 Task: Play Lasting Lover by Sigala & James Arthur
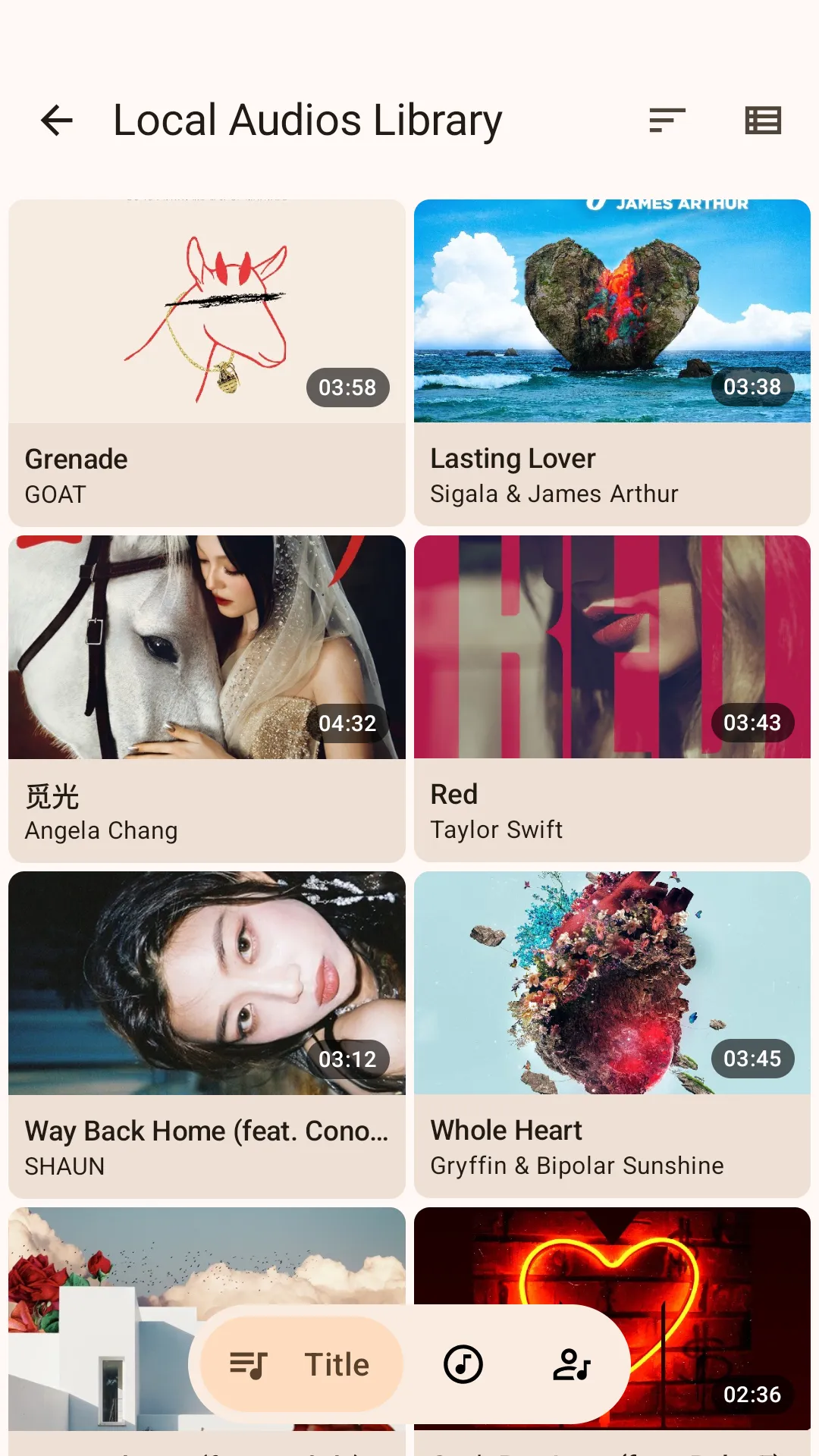612,362
